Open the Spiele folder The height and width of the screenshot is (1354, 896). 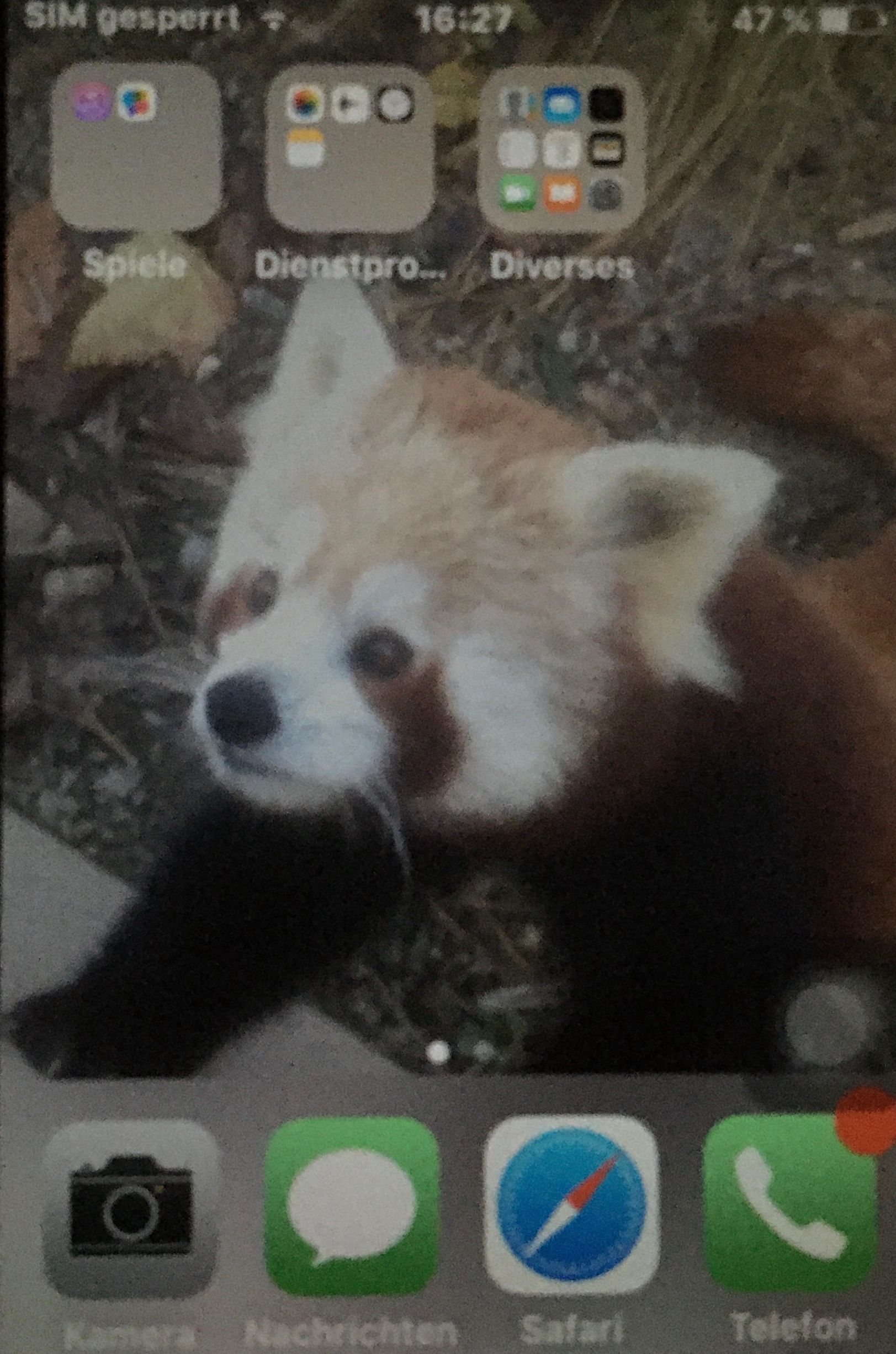click(135, 147)
